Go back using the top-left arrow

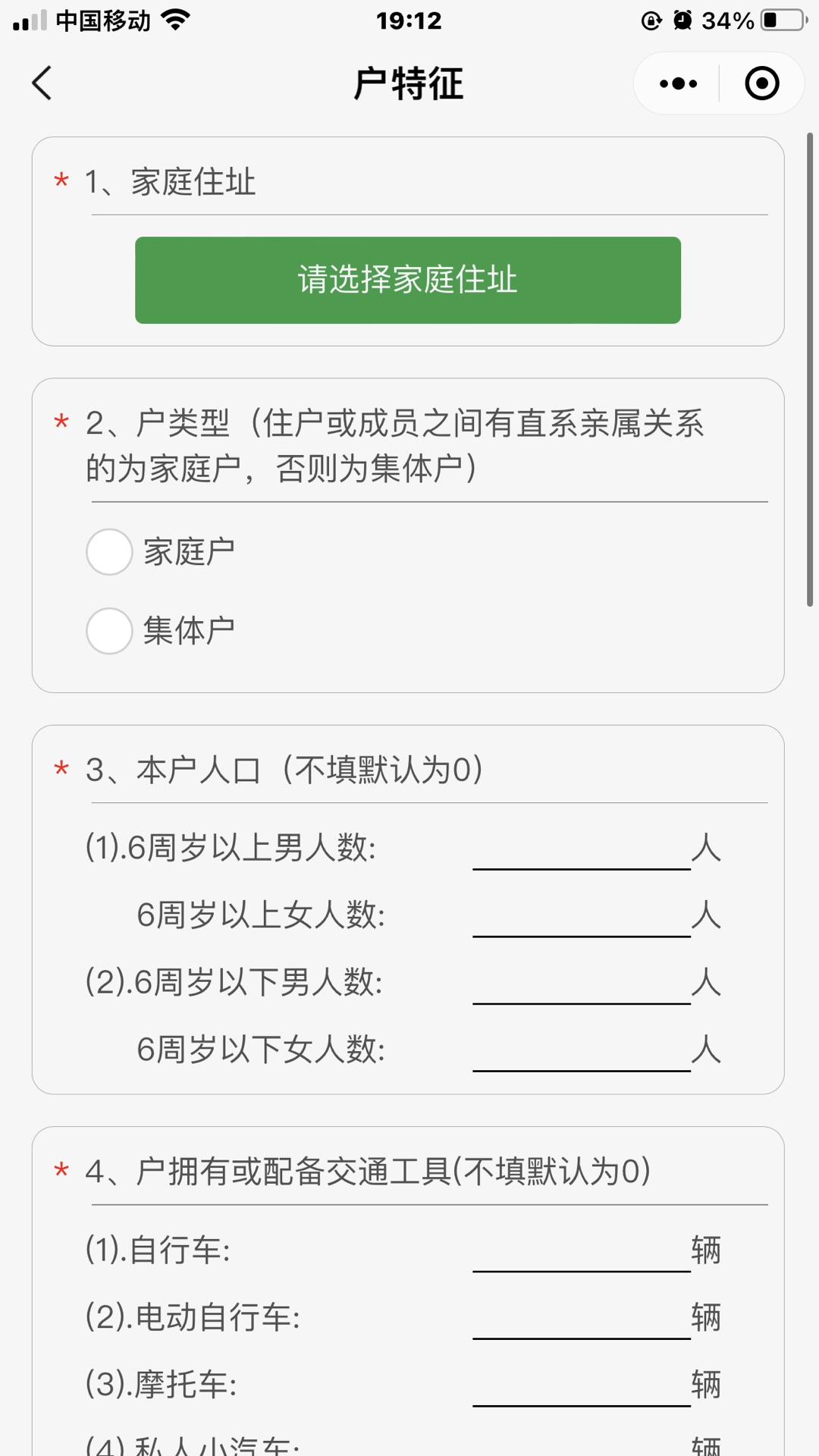point(42,83)
